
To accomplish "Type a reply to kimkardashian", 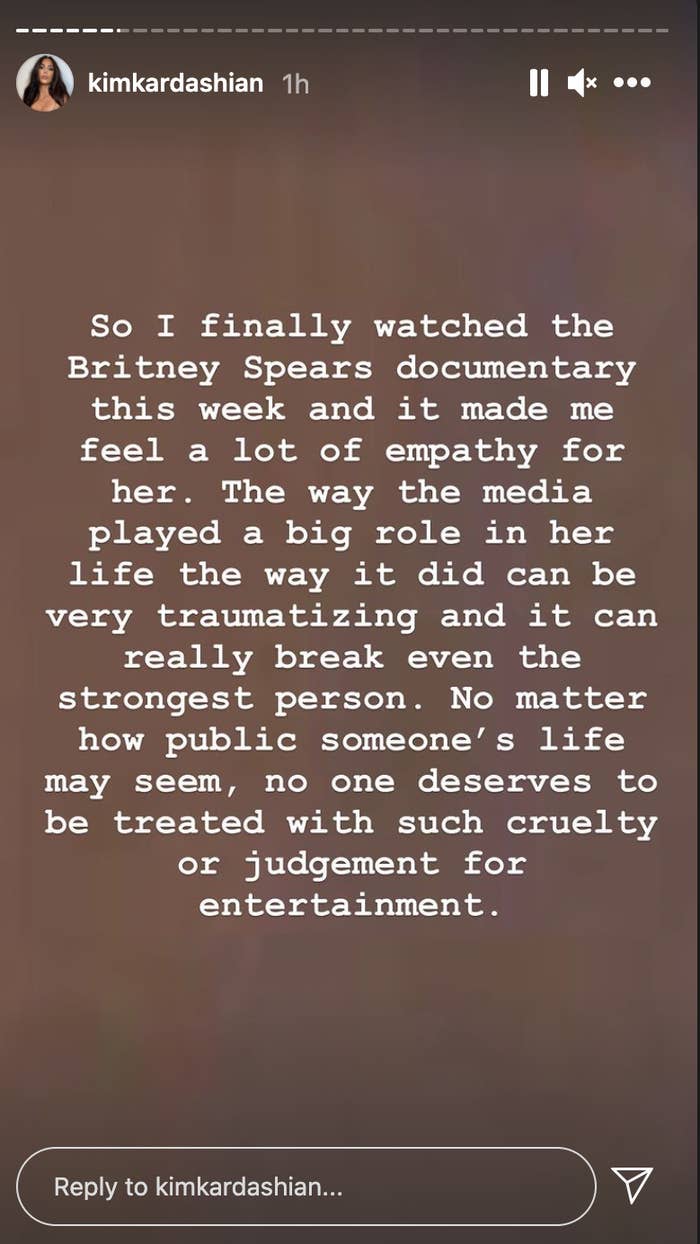I will click(x=306, y=1186).
